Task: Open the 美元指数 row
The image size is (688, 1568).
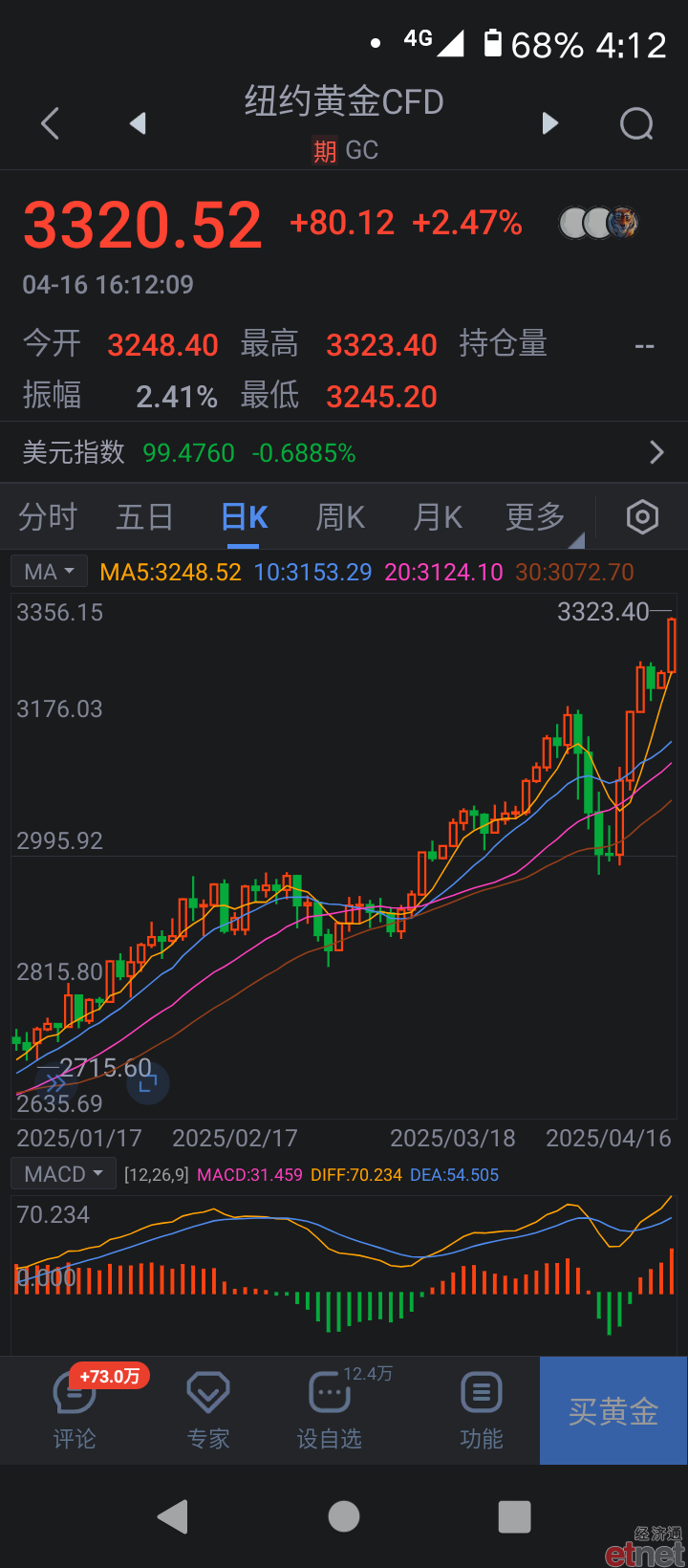Action: (344, 452)
